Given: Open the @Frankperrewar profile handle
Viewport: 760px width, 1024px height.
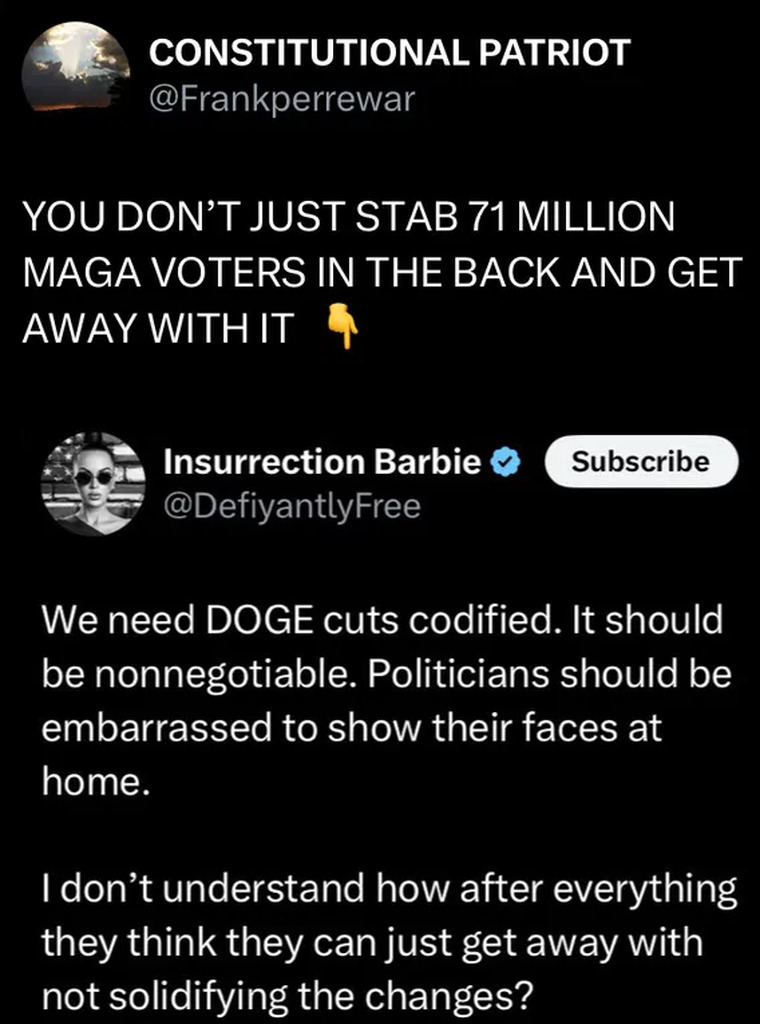Looking at the screenshot, I should click(281, 99).
